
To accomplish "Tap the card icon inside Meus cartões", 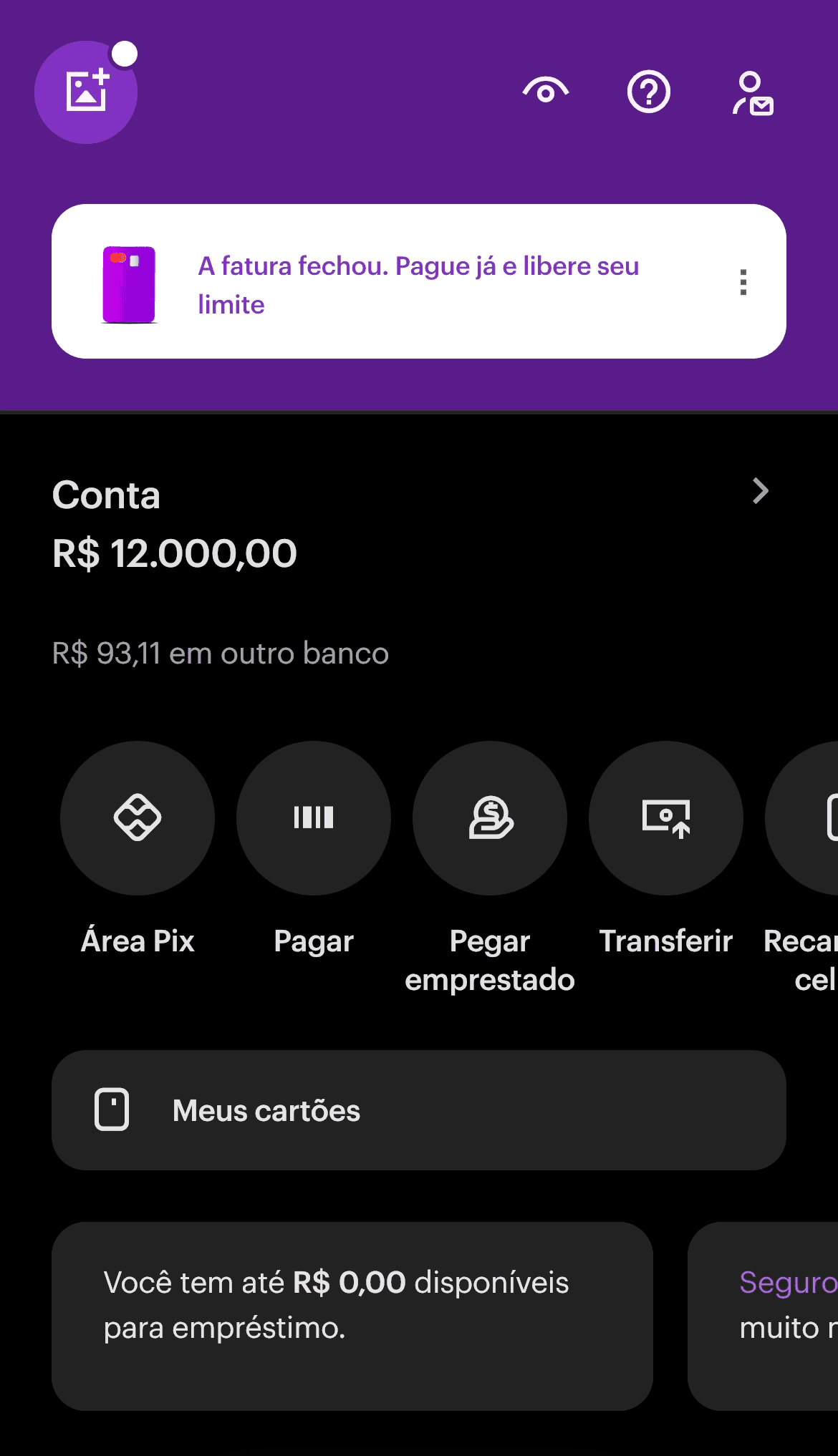I will click(112, 1110).
